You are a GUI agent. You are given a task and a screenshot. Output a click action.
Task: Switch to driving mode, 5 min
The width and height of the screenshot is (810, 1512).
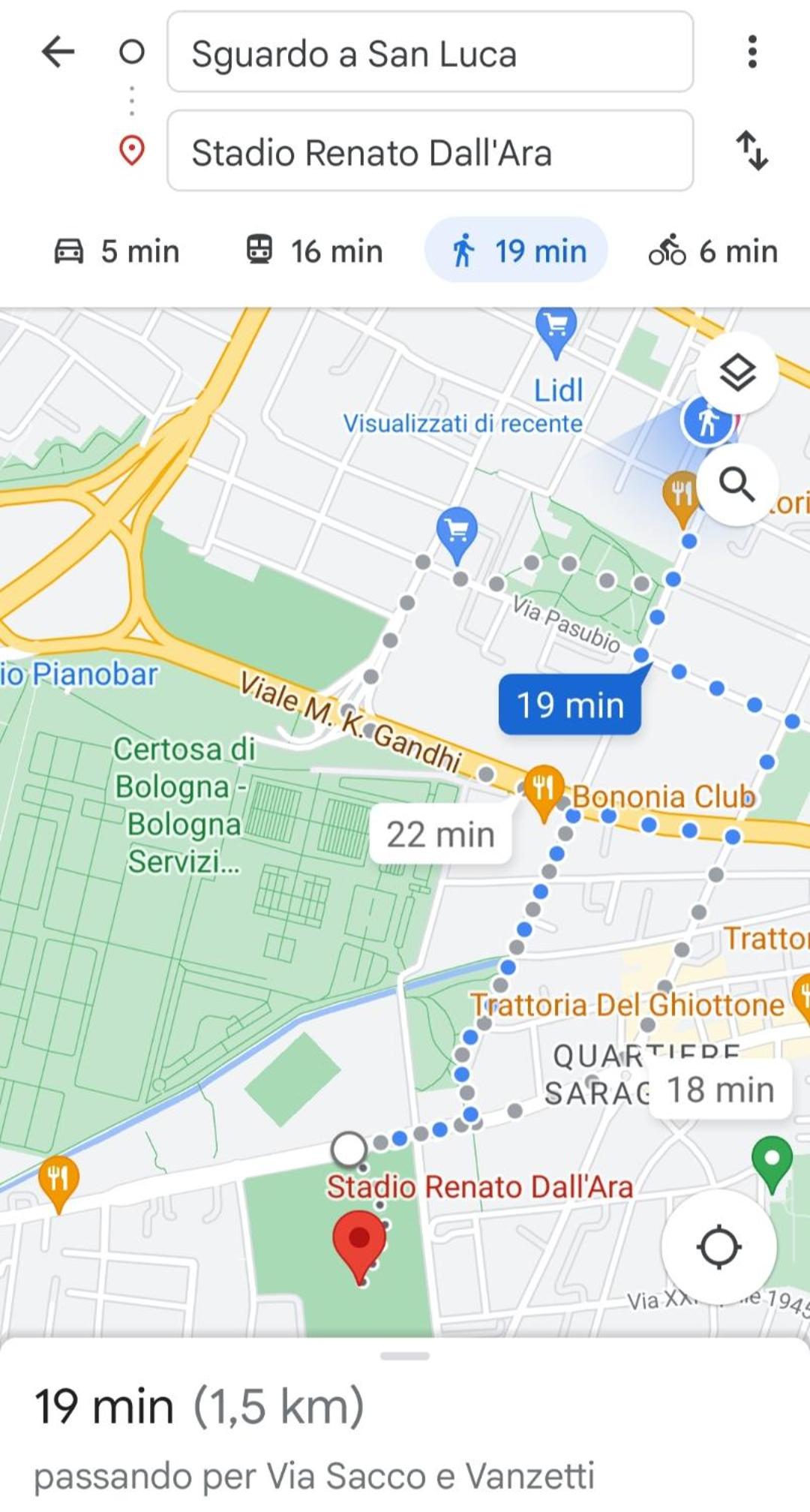tap(117, 251)
